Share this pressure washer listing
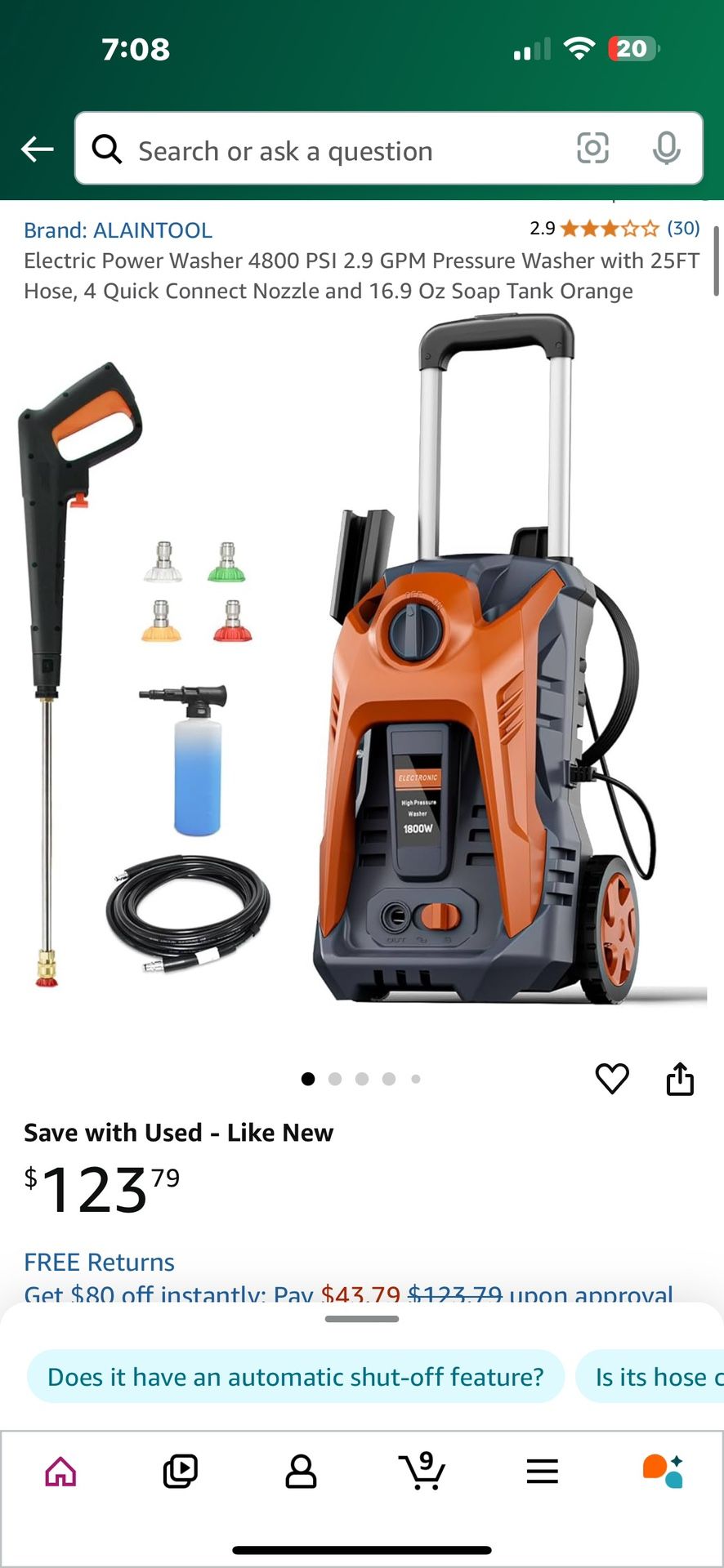 pyautogui.click(x=679, y=1078)
